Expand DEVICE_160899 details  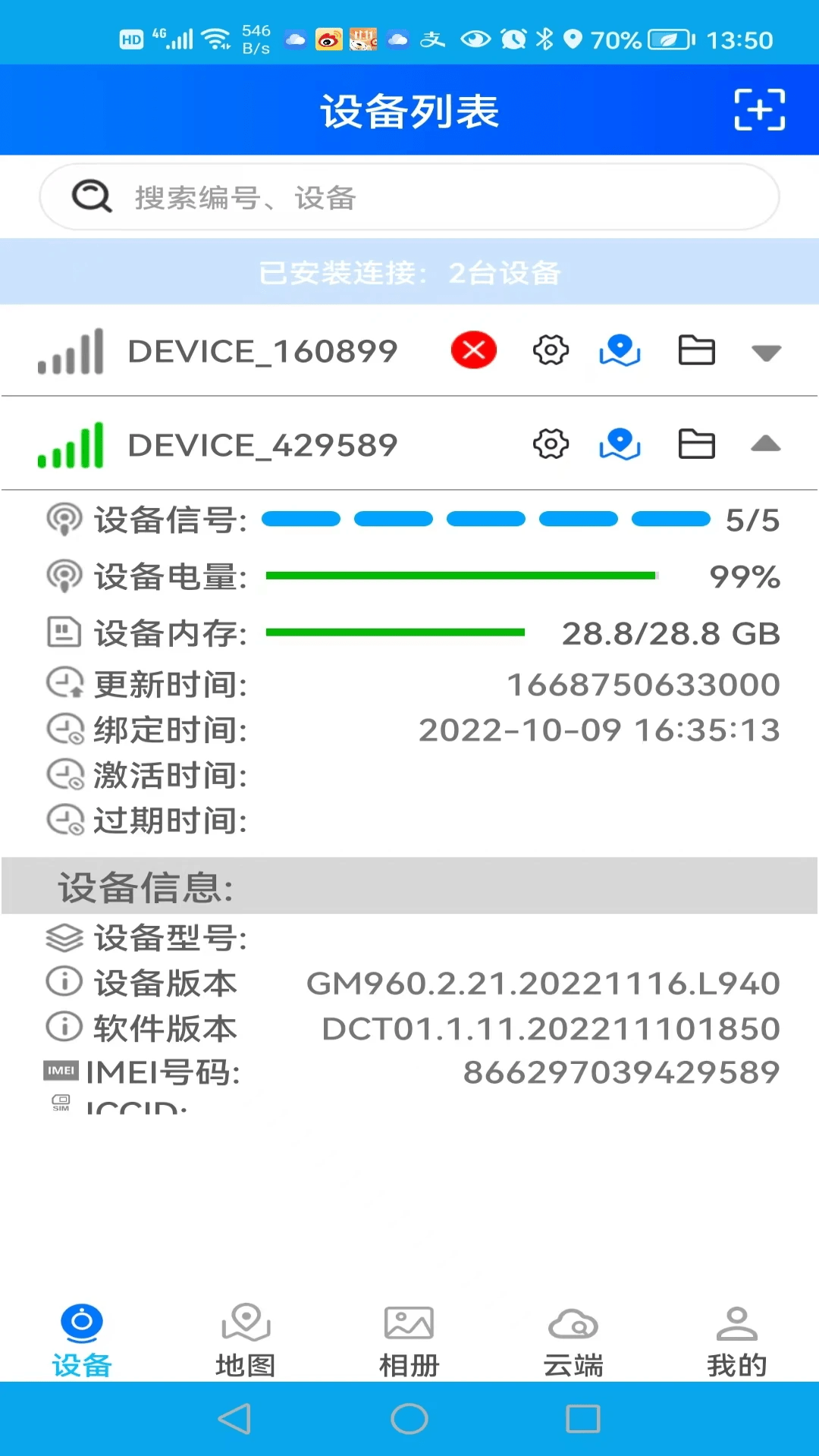[766, 352]
